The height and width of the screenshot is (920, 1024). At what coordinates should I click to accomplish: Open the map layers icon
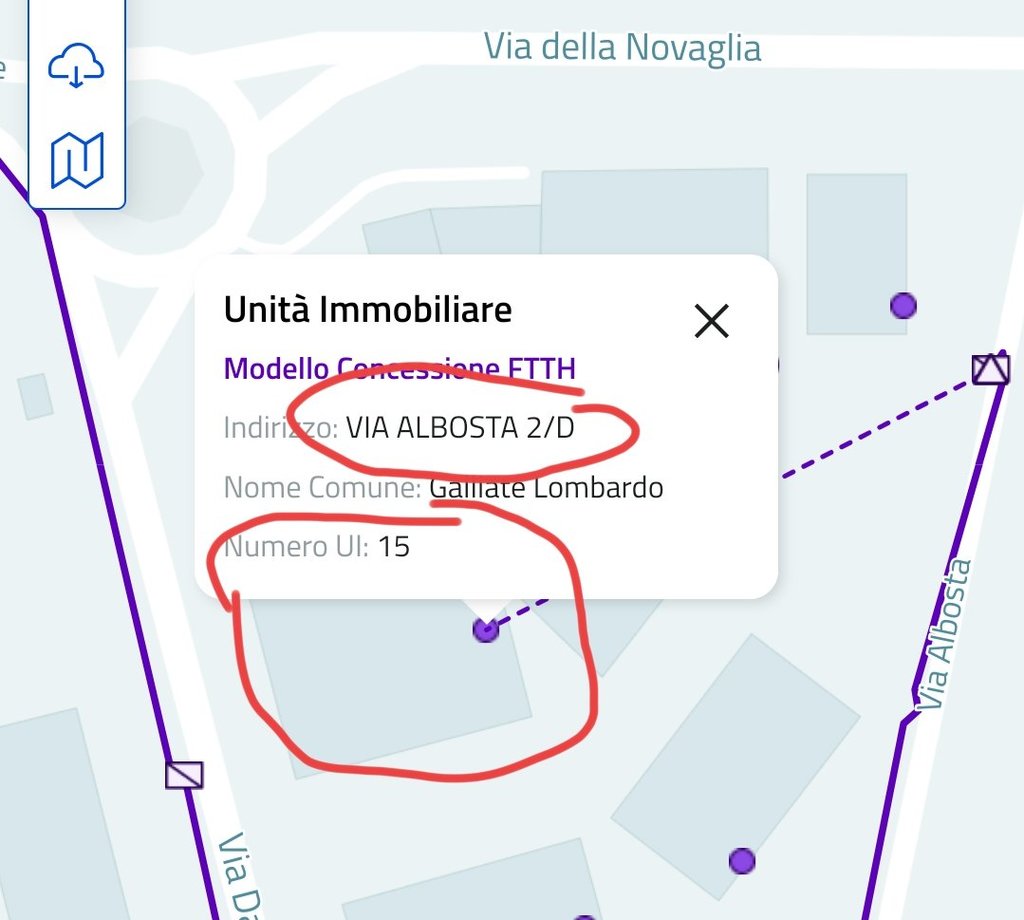pyautogui.click(x=77, y=160)
